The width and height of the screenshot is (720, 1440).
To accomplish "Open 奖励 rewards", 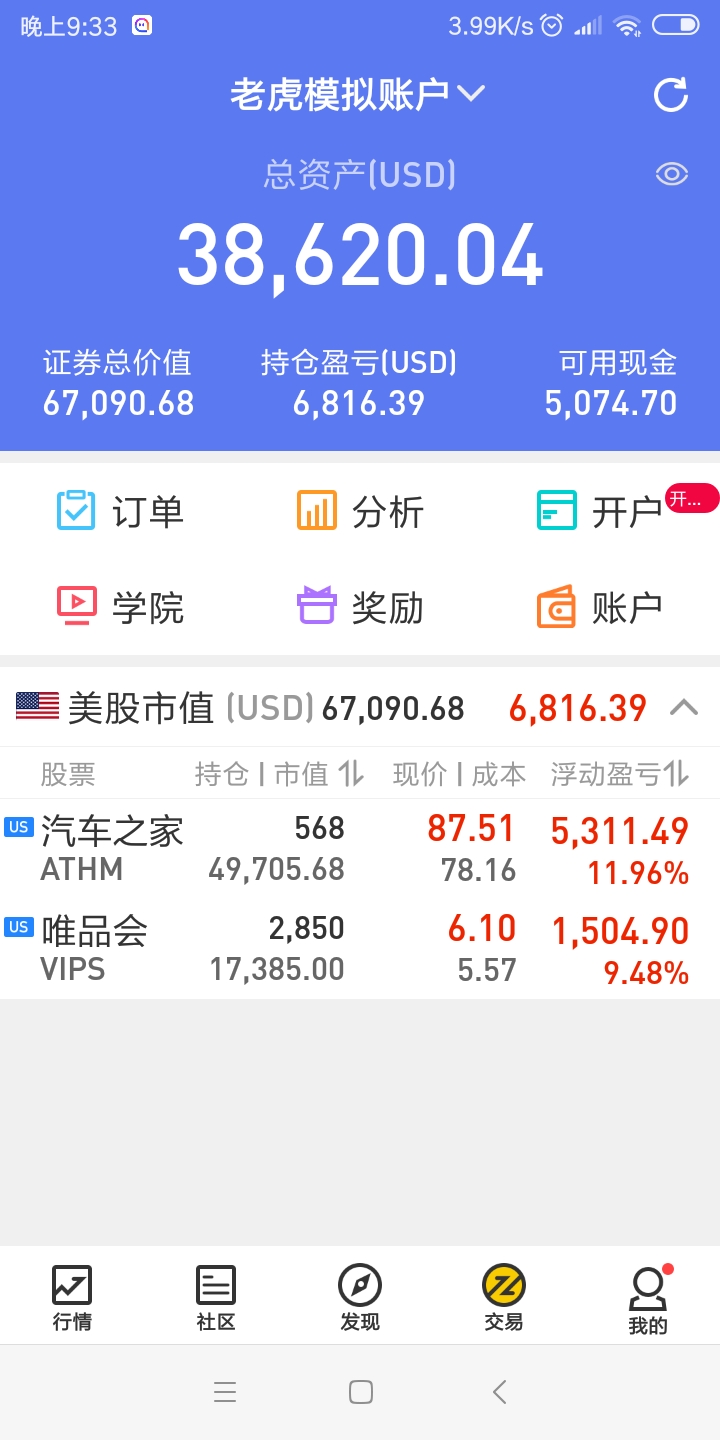I will coord(360,607).
